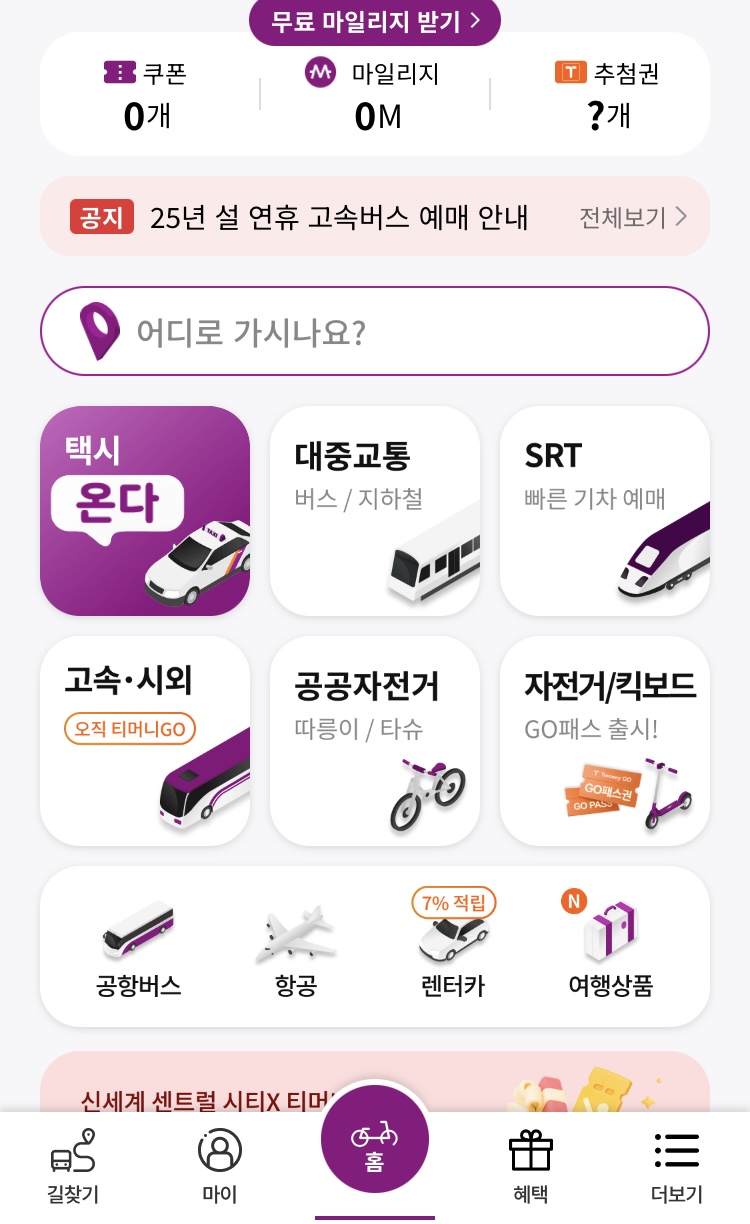Screen dimensions: 750x1224
Task: Open 무료 마일리지 받기 banner
Action: click(x=375, y=21)
